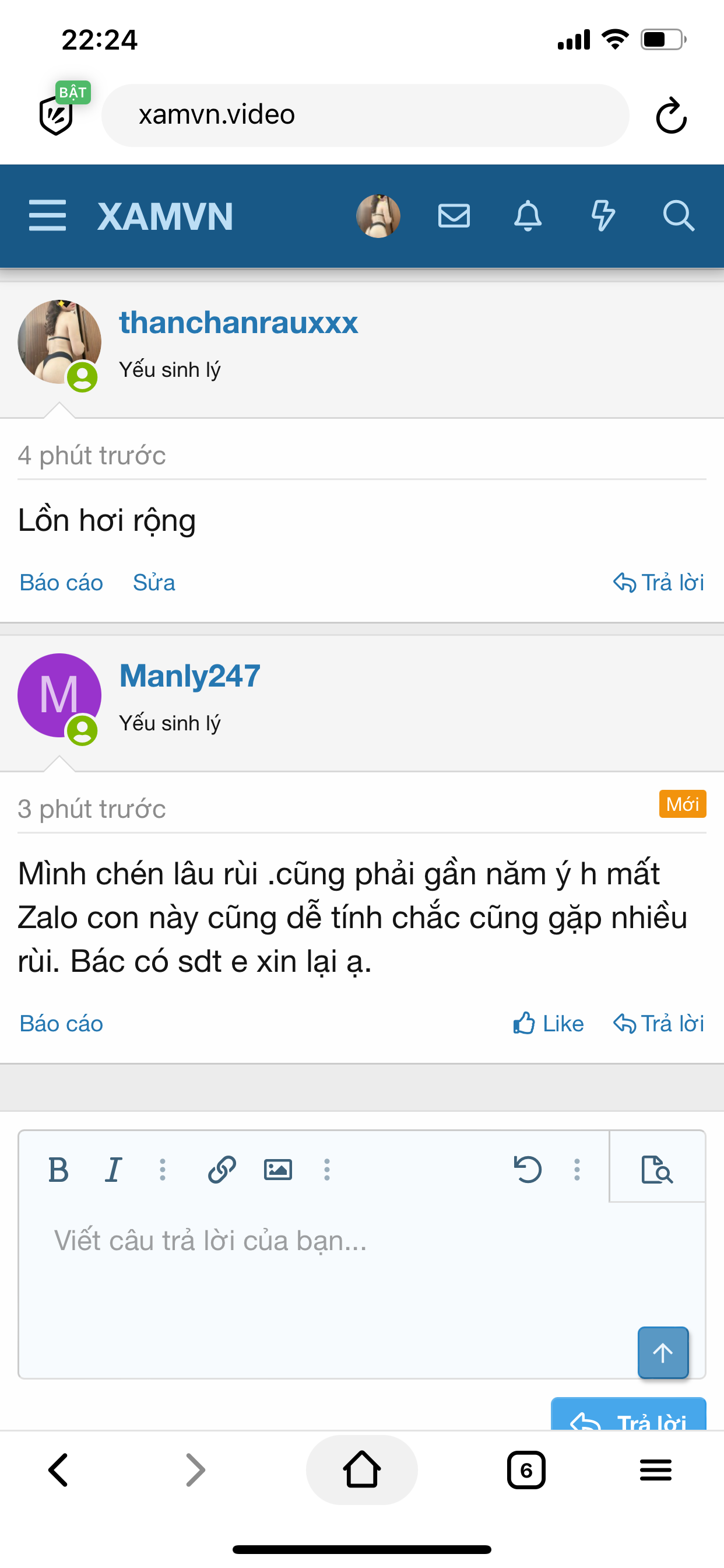
Task: Preview the reply in the editor
Action: pos(657,1170)
